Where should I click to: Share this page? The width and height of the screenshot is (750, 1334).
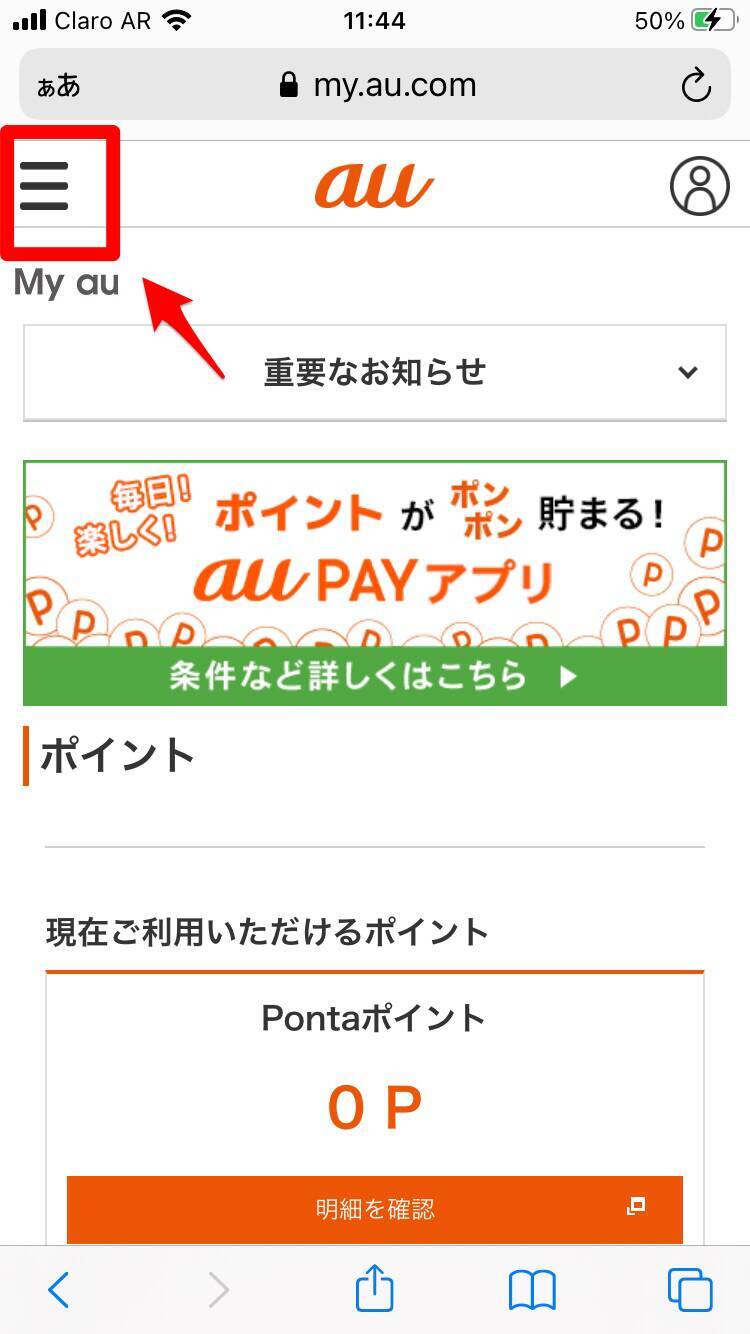(x=375, y=1288)
